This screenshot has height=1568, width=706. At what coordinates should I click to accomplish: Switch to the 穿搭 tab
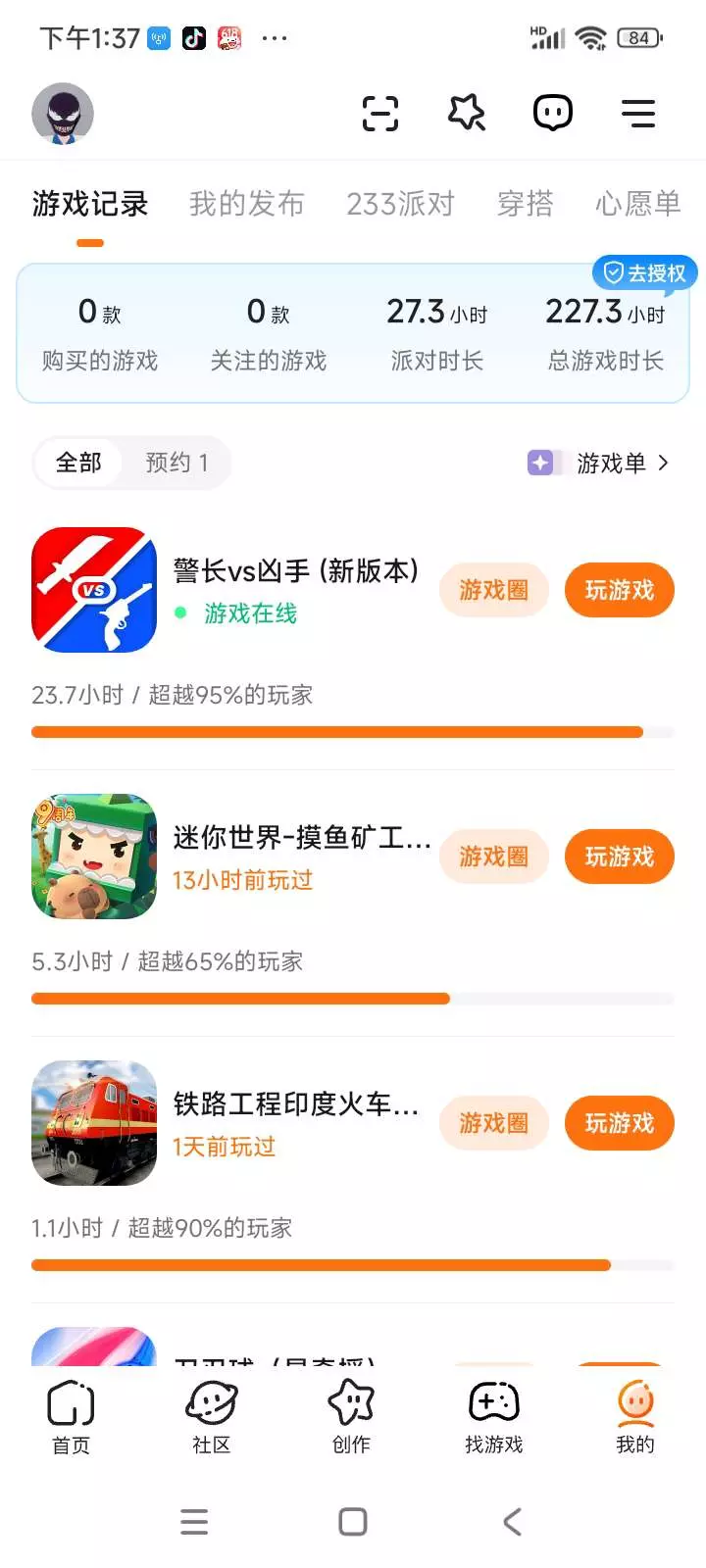point(526,204)
